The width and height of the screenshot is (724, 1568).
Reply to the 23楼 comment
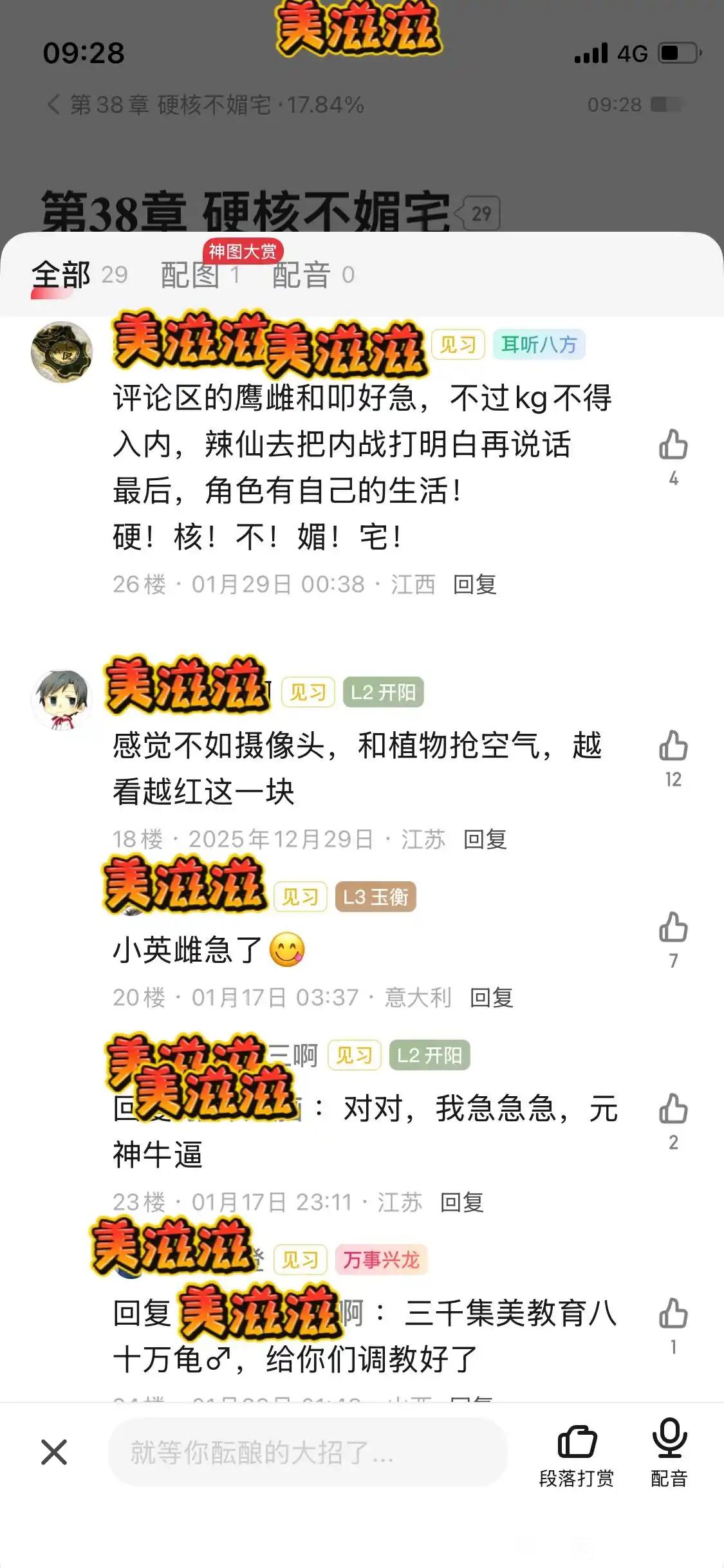pos(462,1202)
